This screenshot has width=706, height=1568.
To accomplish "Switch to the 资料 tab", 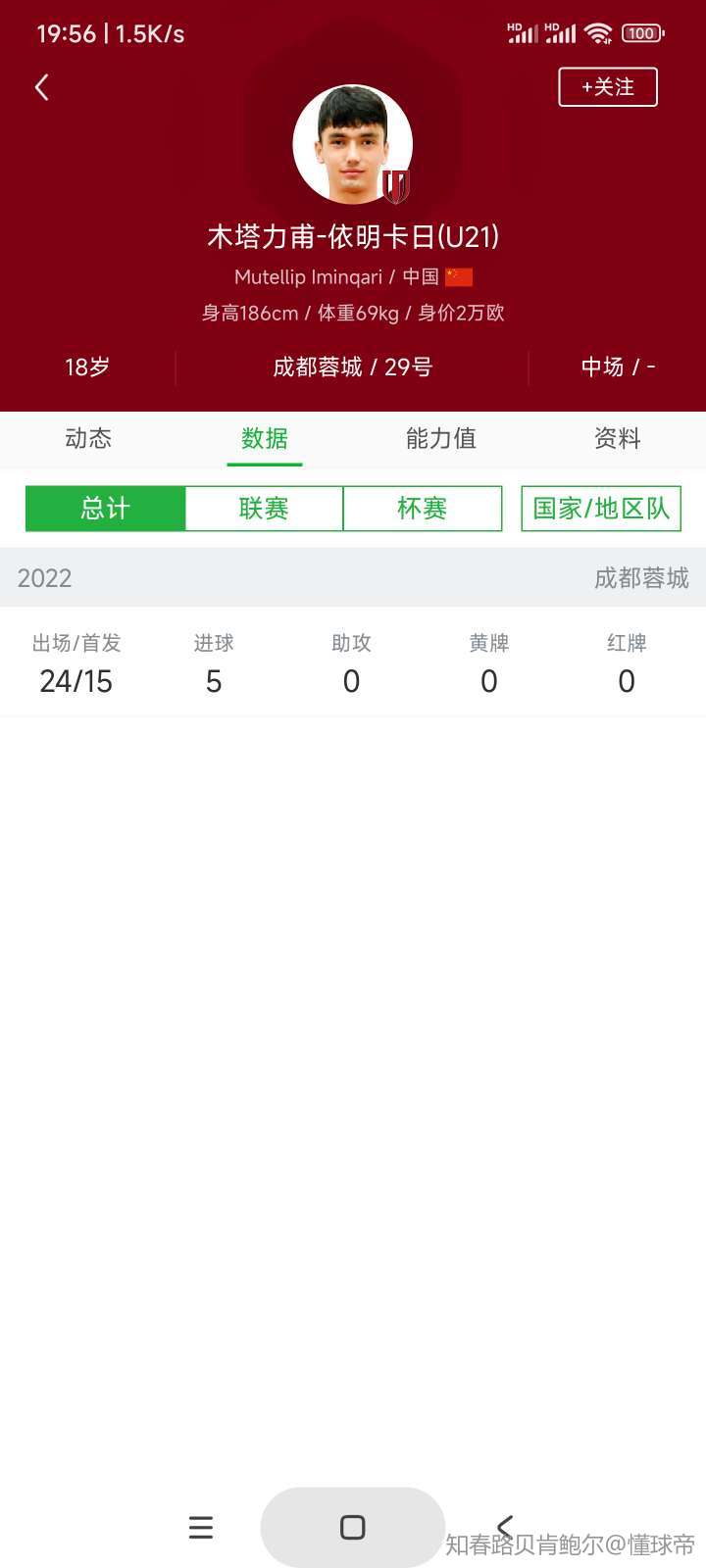I will (618, 438).
